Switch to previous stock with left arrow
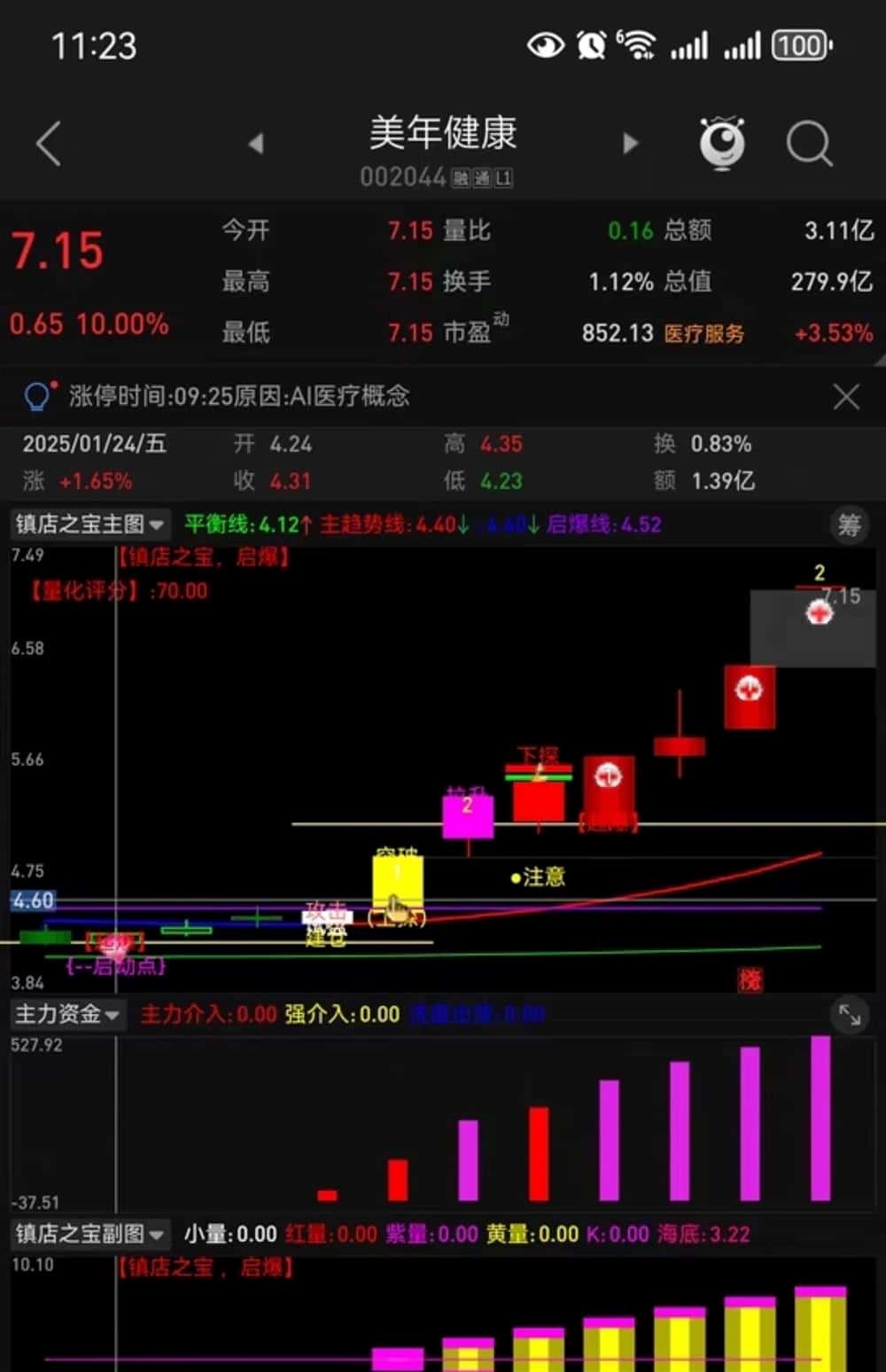Screen dimensions: 886x1372 [256, 144]
